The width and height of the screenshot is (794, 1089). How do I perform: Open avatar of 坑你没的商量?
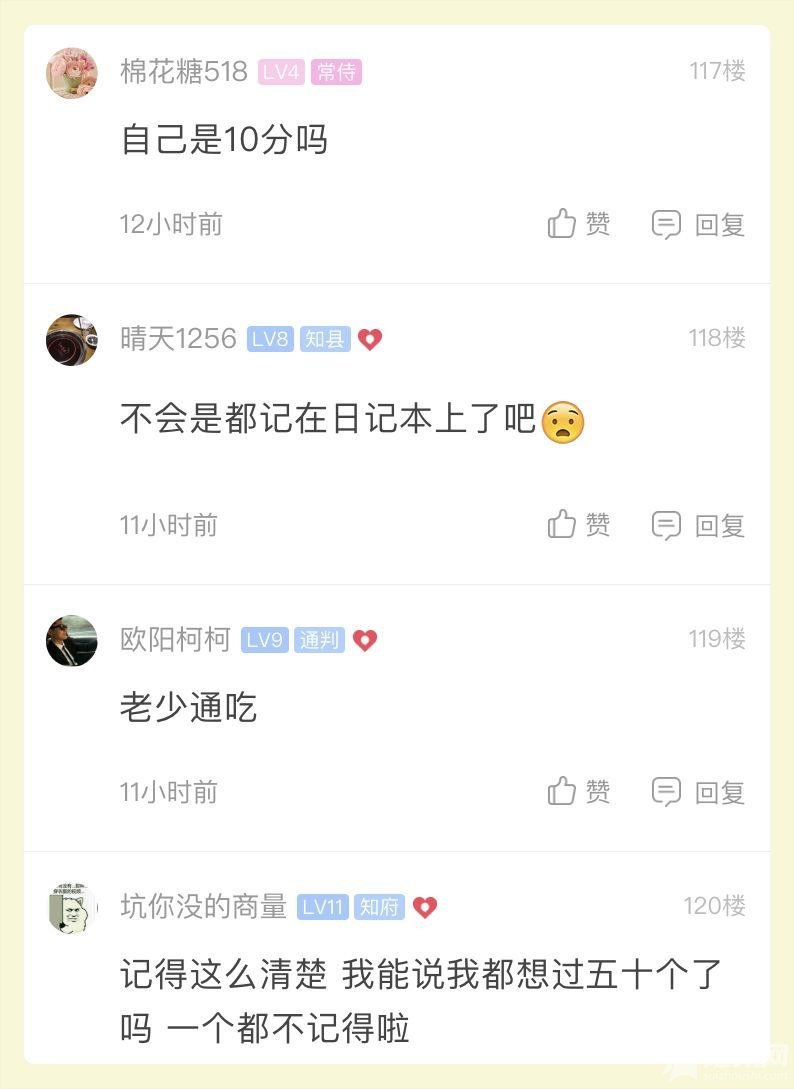click(x=72, y=908)
